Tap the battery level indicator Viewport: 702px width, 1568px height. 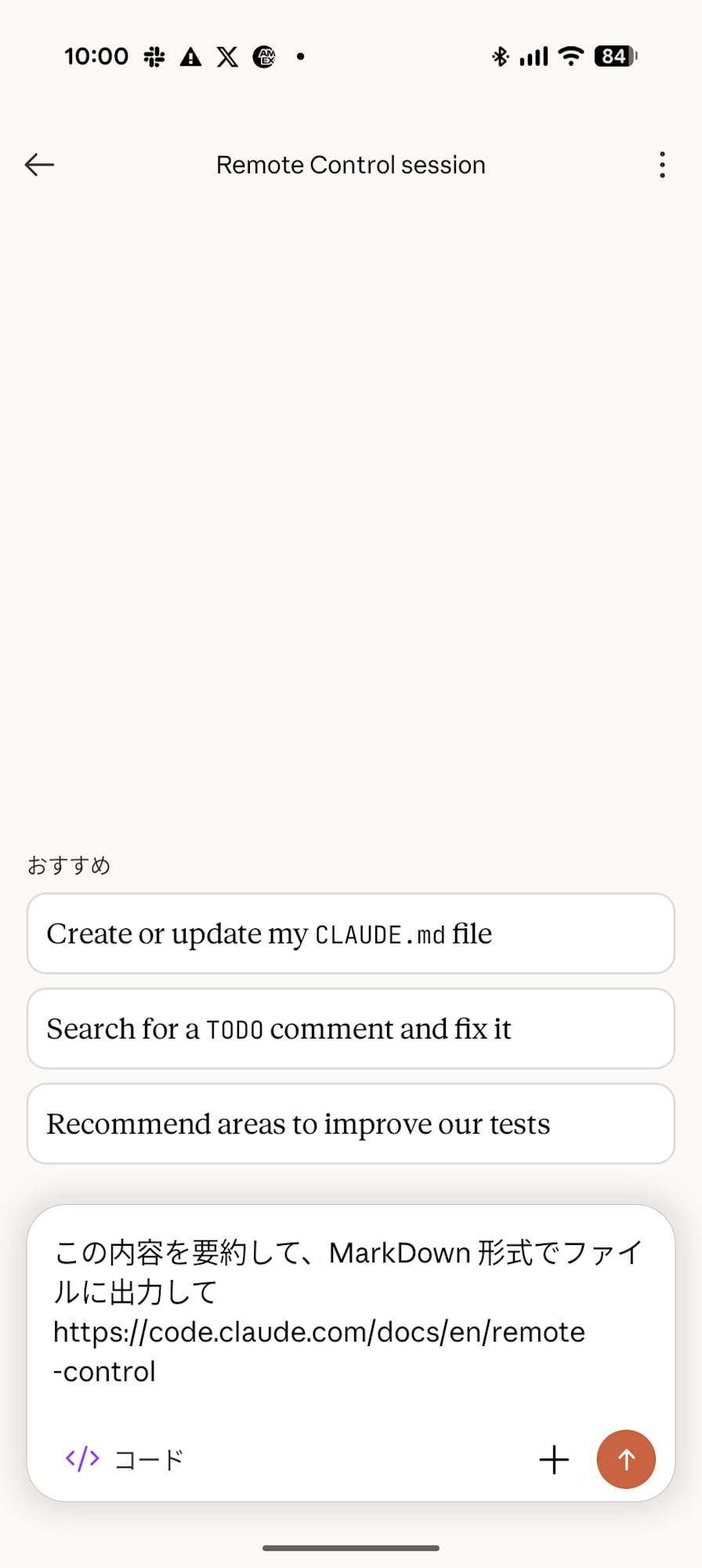tap(614, 56)
